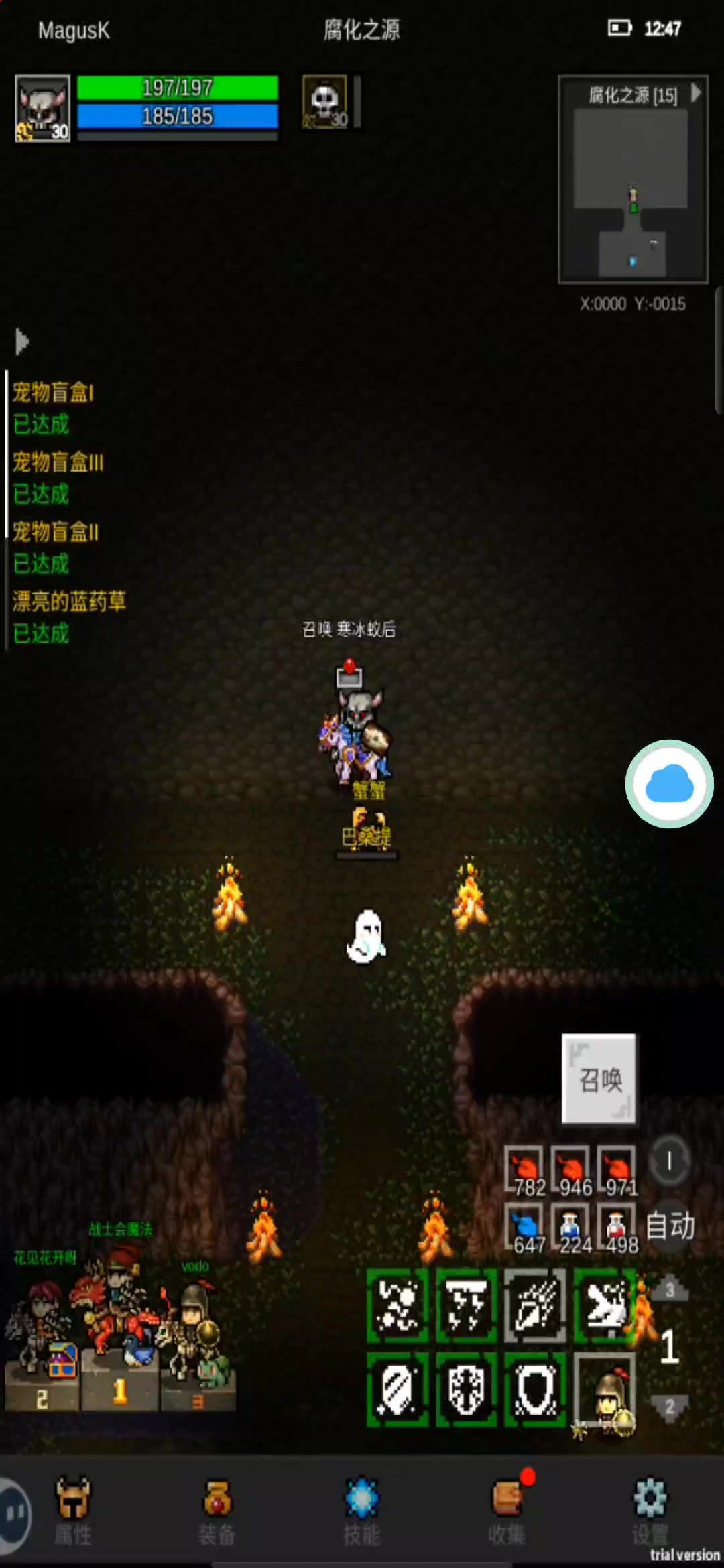
Task: Toggle 自动 auto battle
Action: [x=670, y=1226]
